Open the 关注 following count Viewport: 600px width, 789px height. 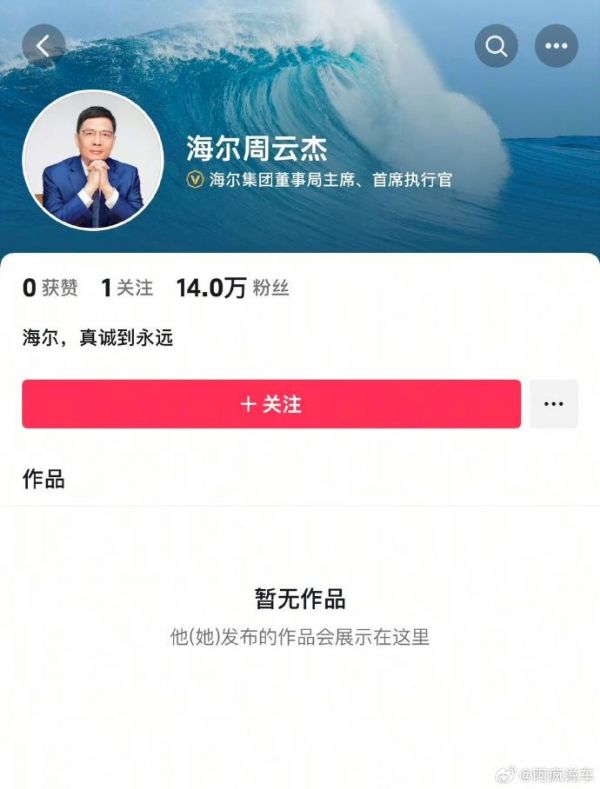[127, 288]
